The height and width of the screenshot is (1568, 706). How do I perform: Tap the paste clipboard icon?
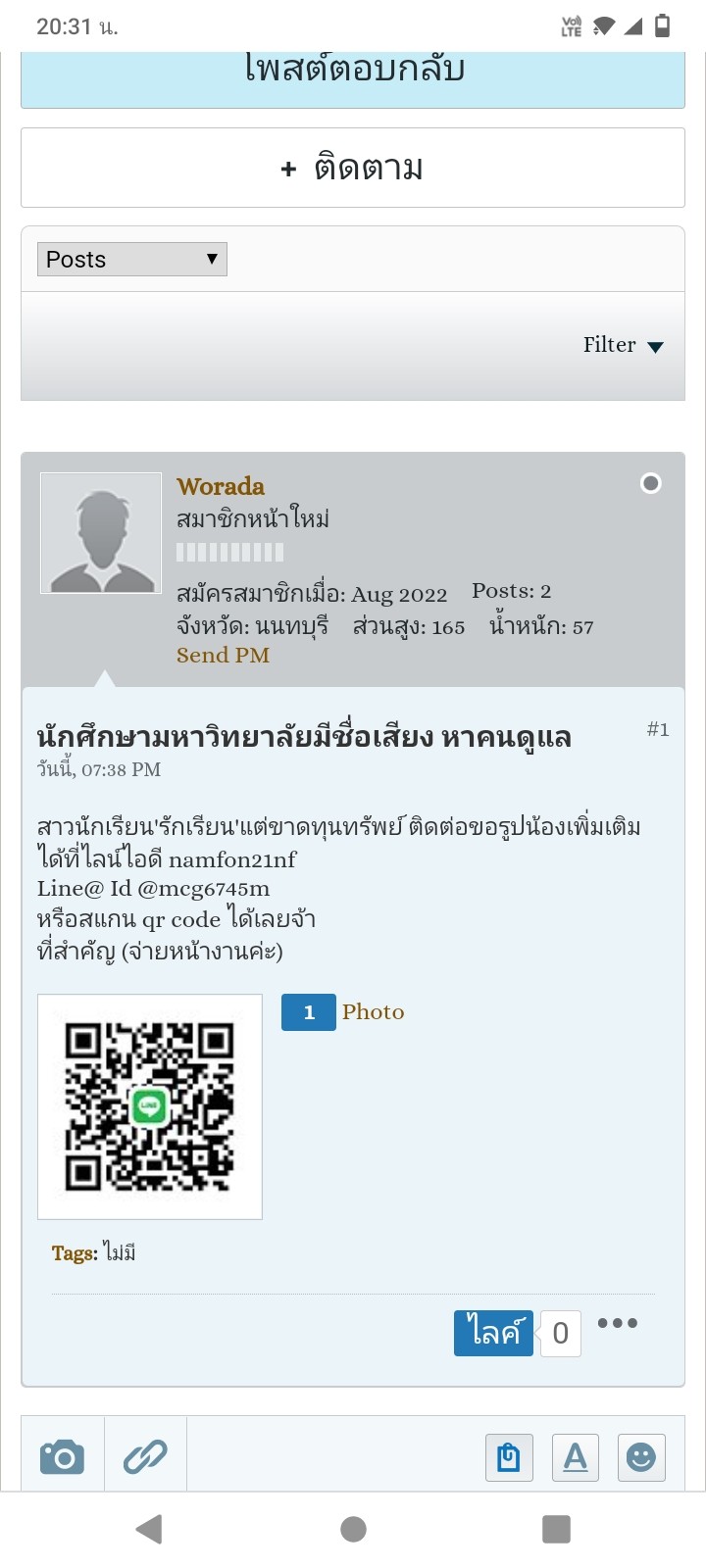509,1457
